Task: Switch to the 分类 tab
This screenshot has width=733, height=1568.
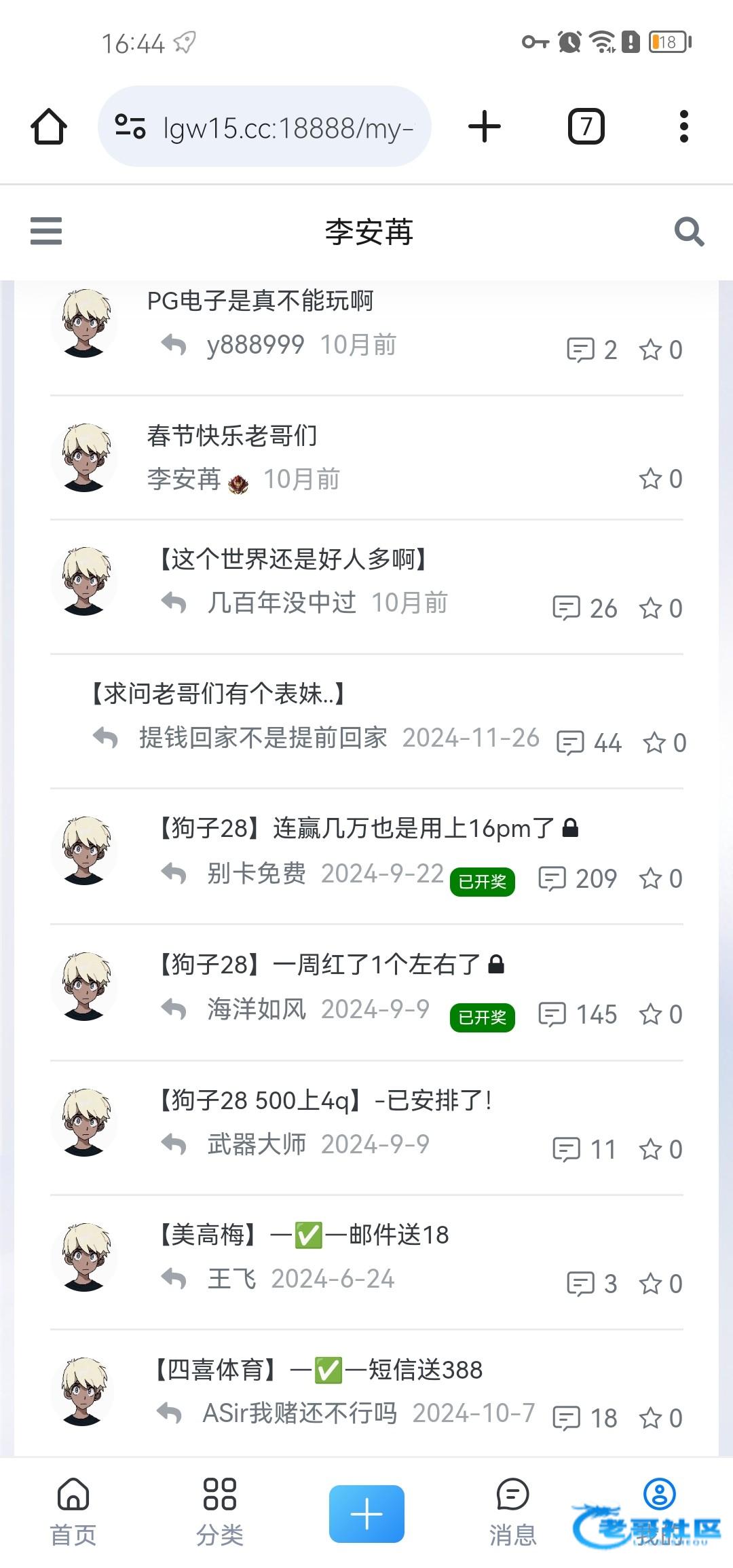Action: tap(220, 1511)
